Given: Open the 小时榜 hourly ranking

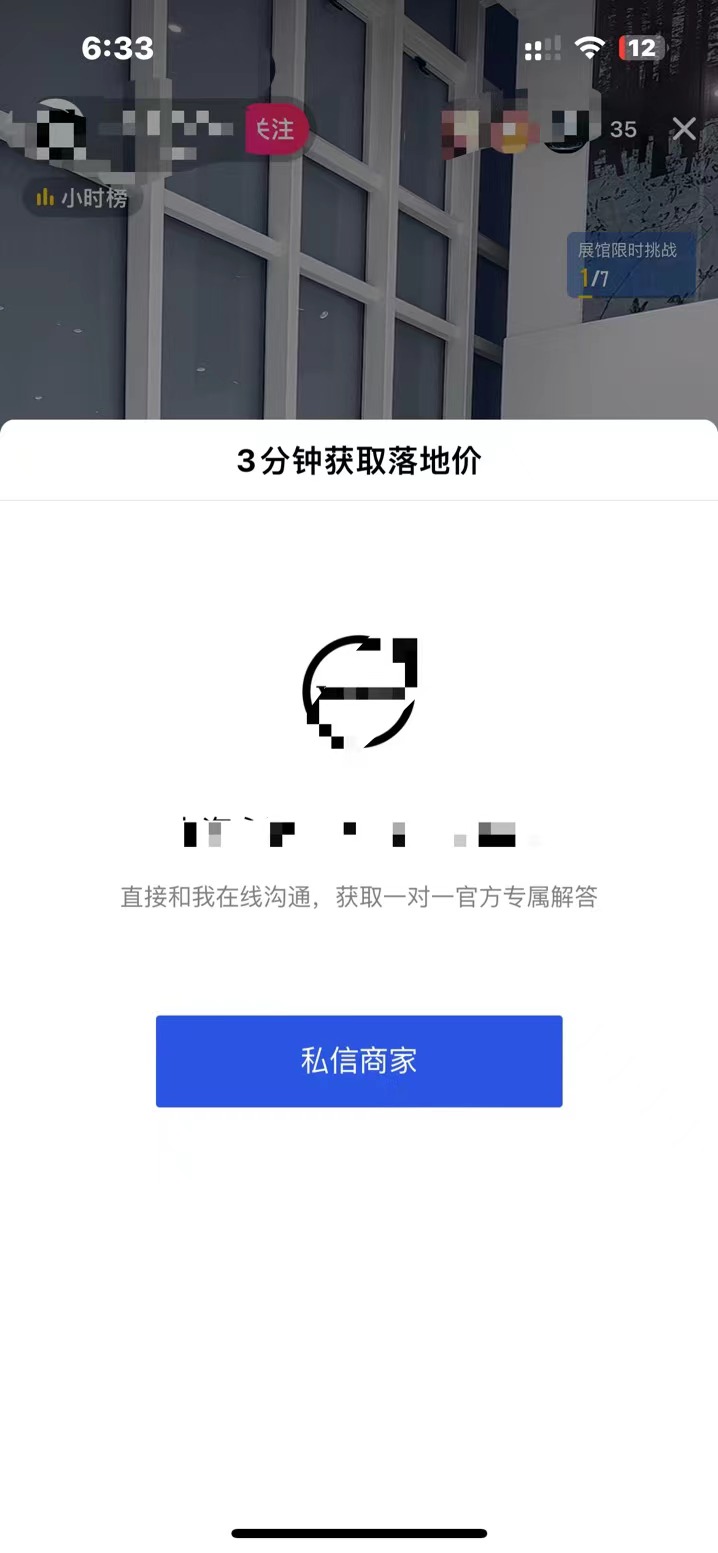Looking at the screenshot, I should (82, 198).
